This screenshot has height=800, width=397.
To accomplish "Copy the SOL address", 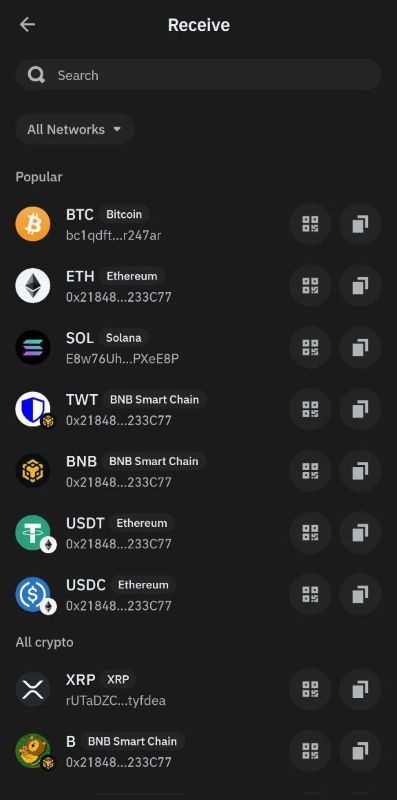I will coord(360,347).
